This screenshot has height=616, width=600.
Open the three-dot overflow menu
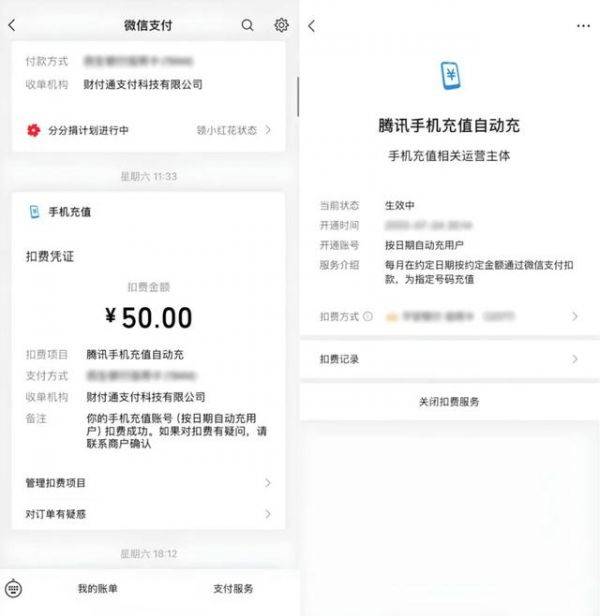click(583, 26)
